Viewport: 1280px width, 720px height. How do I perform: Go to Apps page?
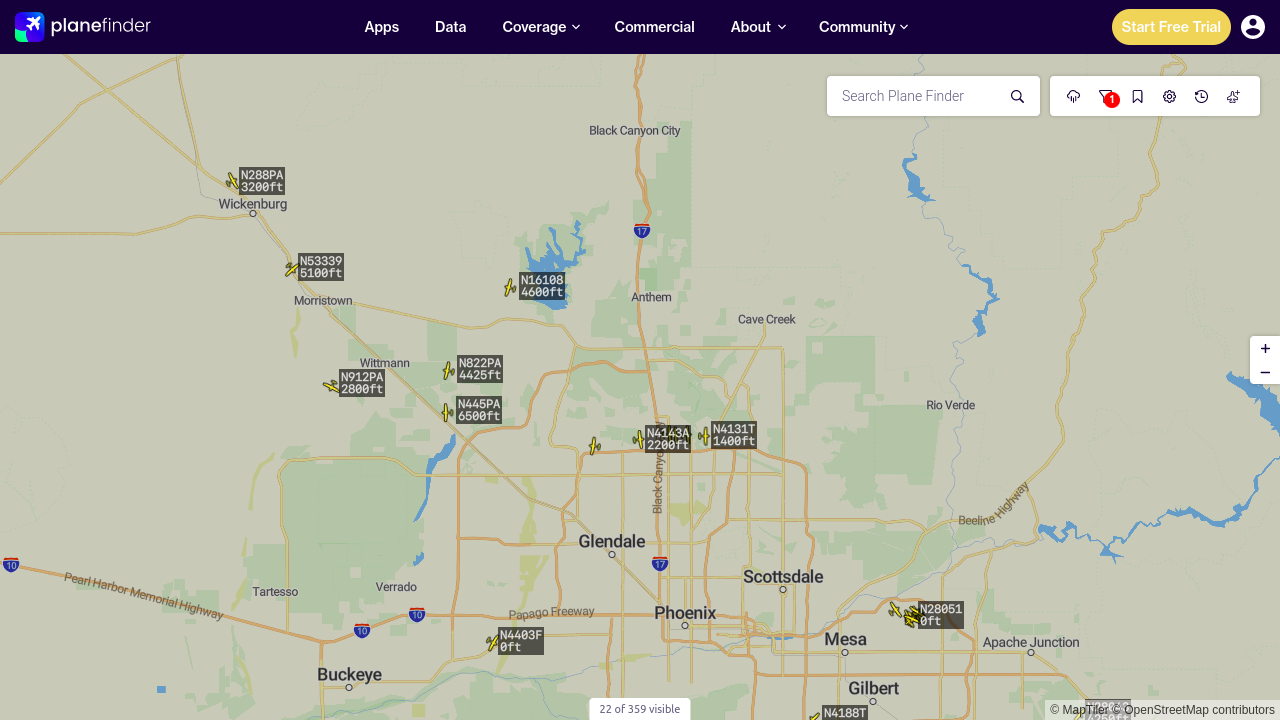point(382,27)
